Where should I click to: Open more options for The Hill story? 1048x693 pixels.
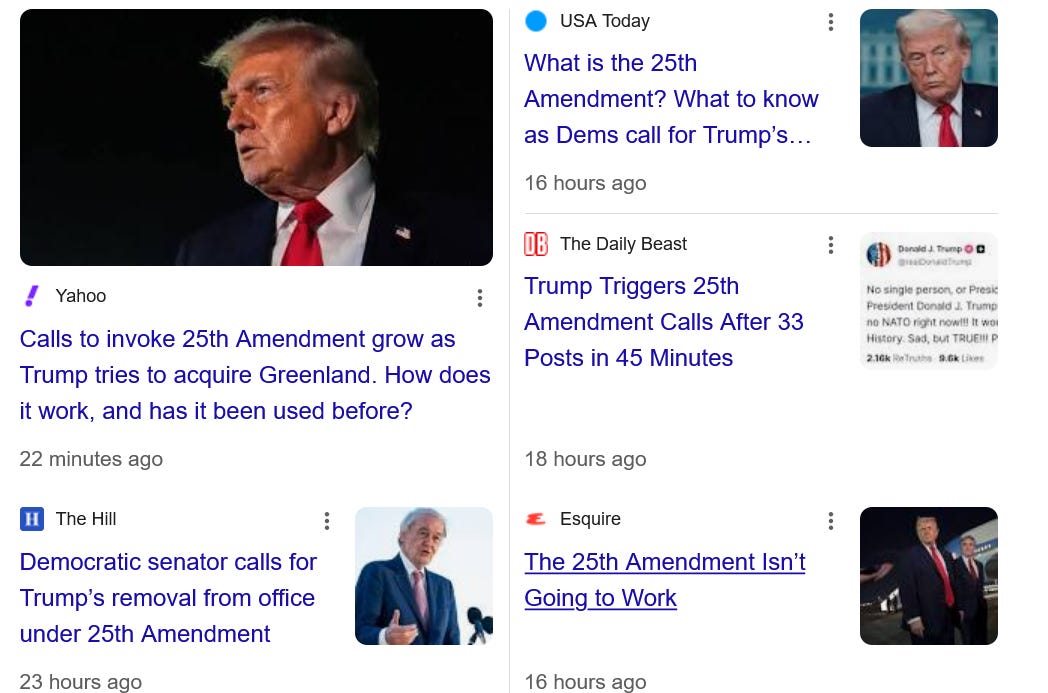point(326,521)
